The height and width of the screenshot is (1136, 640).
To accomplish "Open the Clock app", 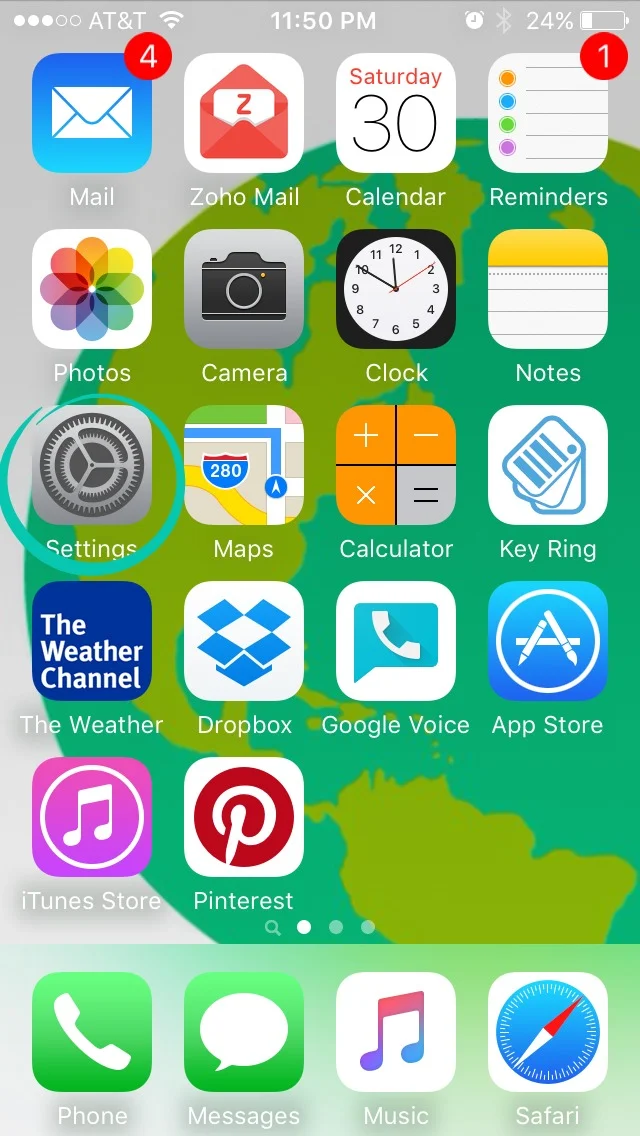I will (x=396, y=288).
